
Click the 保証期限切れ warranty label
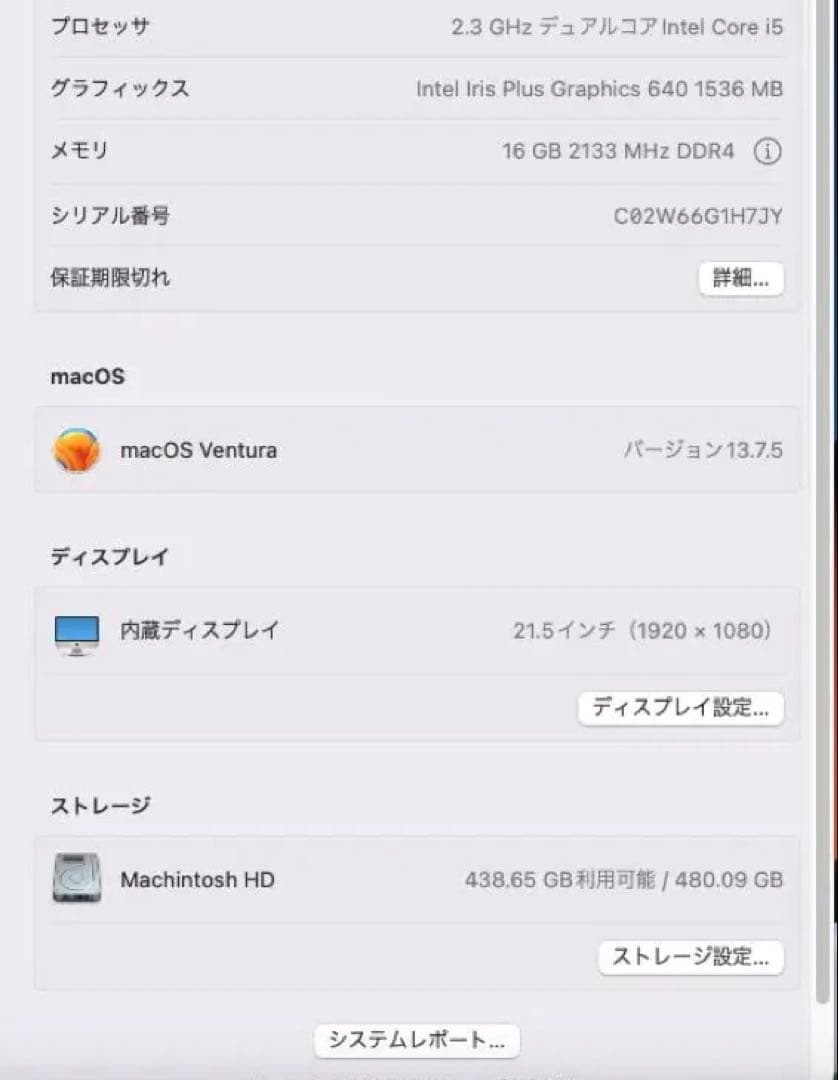pyautogui.click(x=110, y=278)
